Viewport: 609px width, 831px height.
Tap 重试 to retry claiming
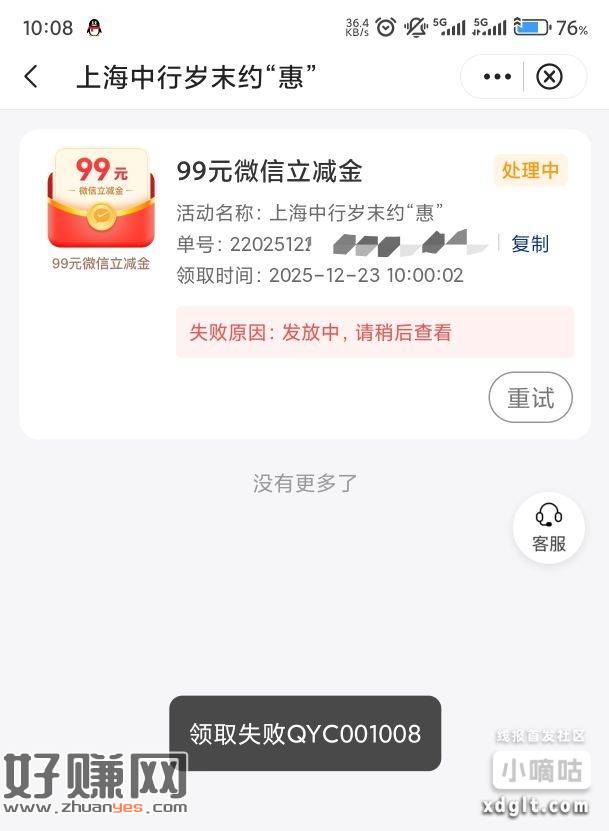tap(530, 398)
